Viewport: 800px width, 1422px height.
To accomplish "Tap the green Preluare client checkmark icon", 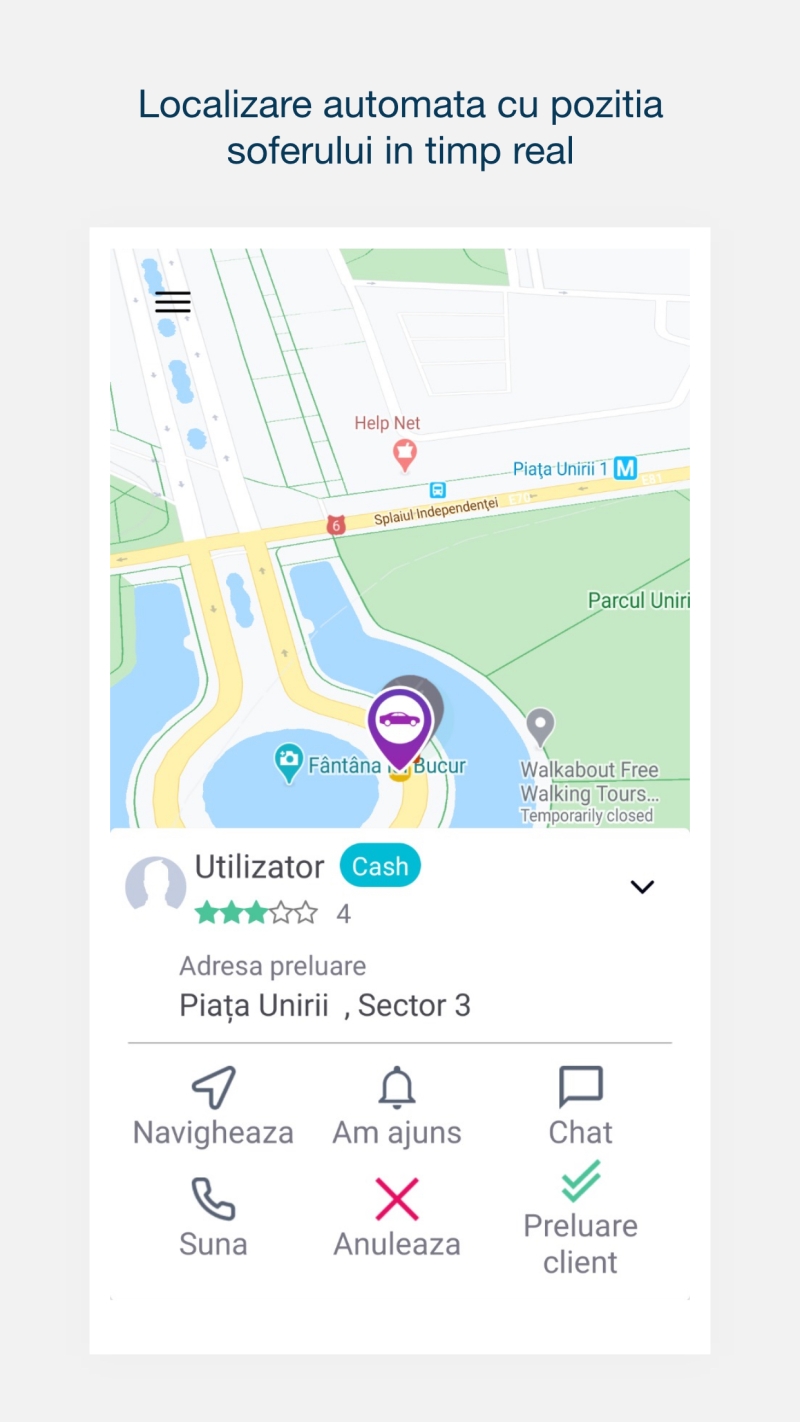I will click(x=581, y=1182).
